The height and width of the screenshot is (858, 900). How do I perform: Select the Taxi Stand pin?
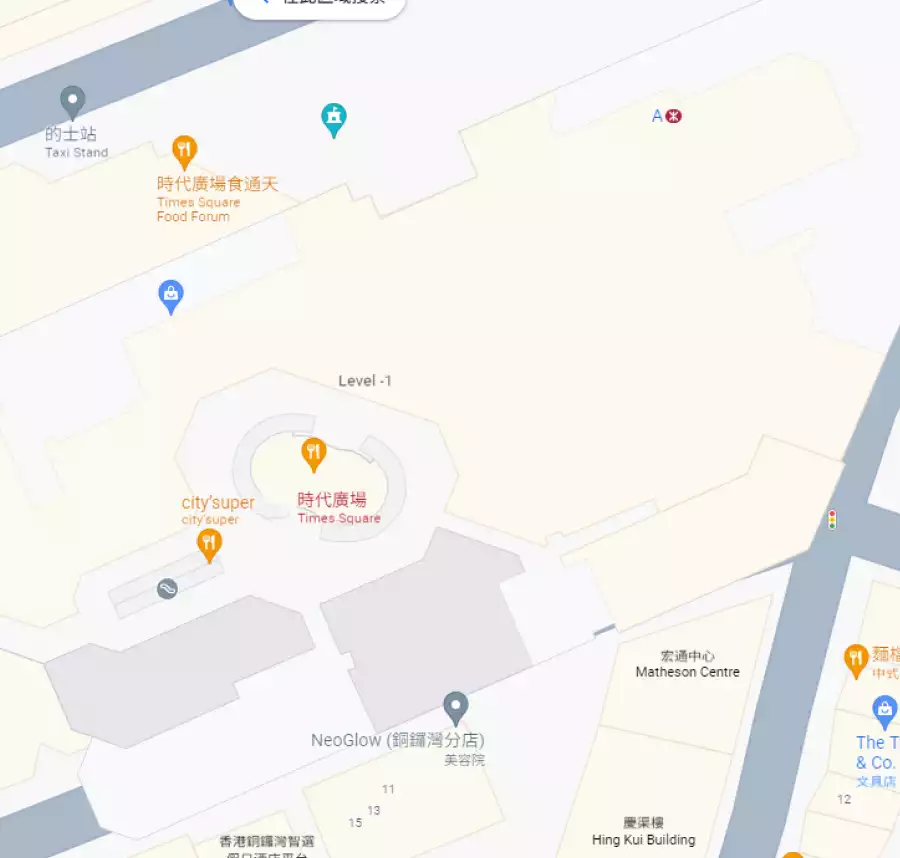[x=72, y=102]
